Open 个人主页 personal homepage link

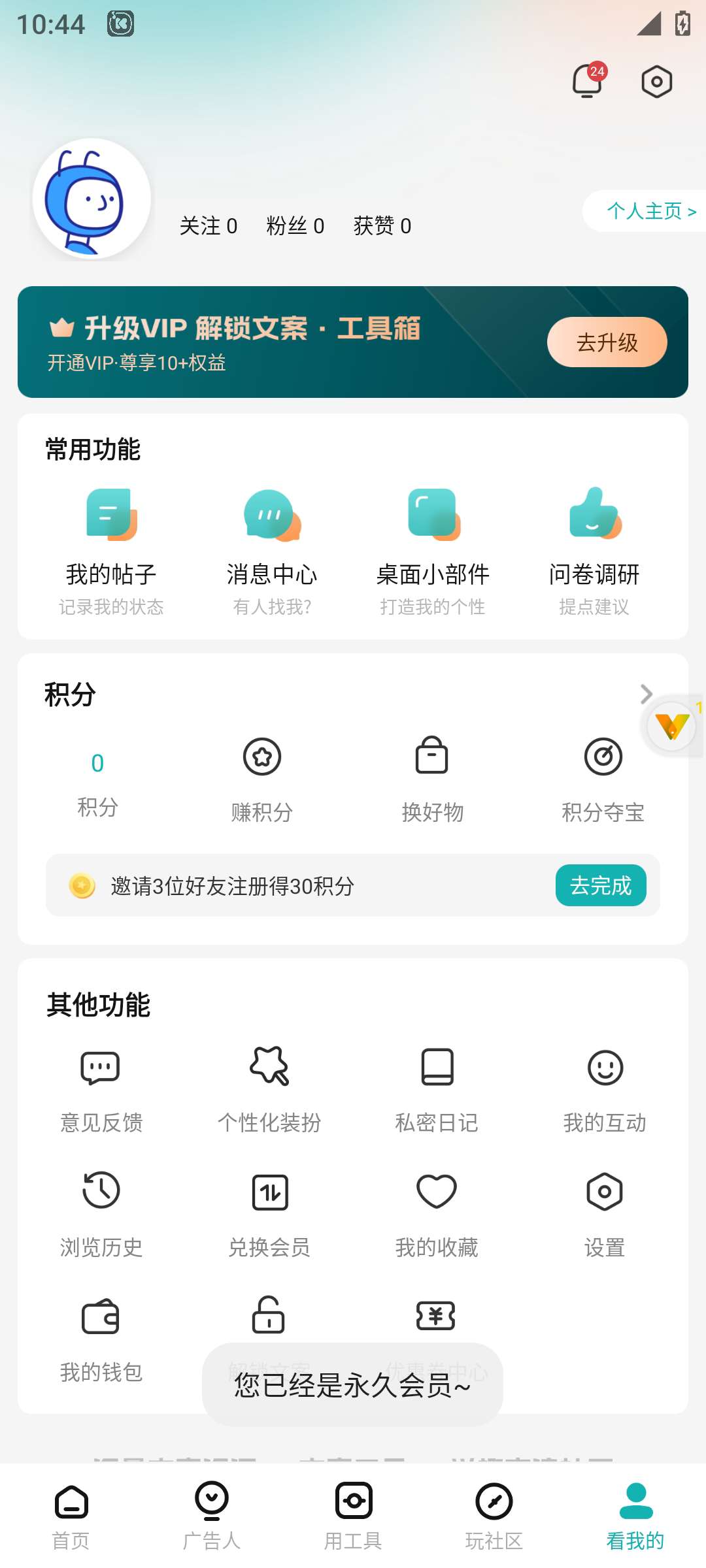coord(649,211)
